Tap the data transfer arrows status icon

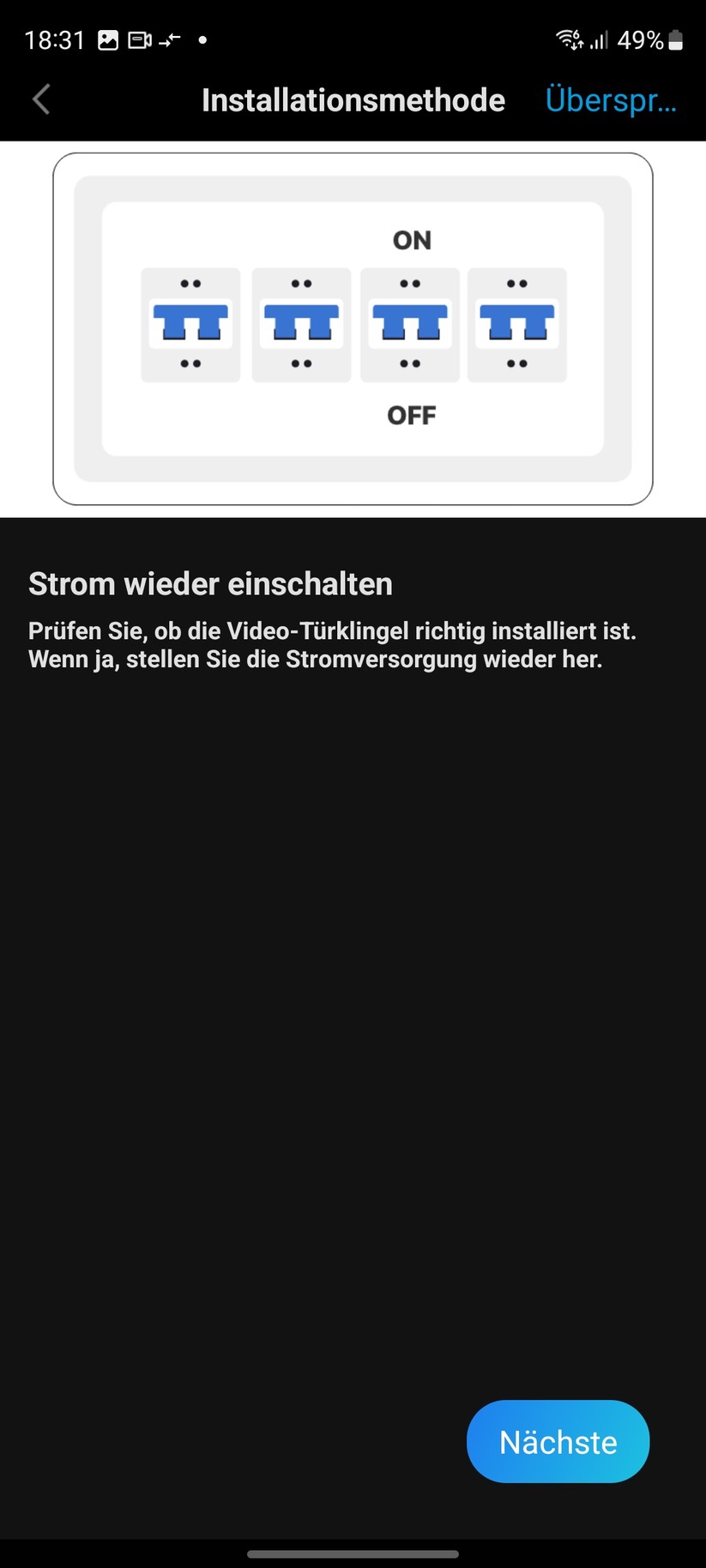pos(169,39)
